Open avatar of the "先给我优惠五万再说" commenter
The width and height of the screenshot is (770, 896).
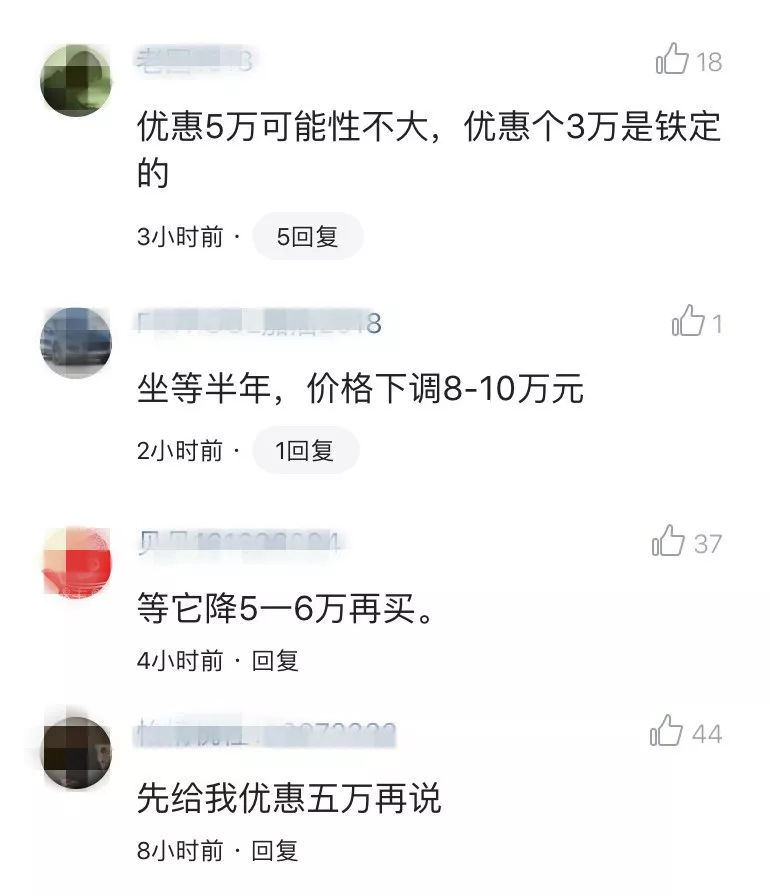tap(75, 752)
